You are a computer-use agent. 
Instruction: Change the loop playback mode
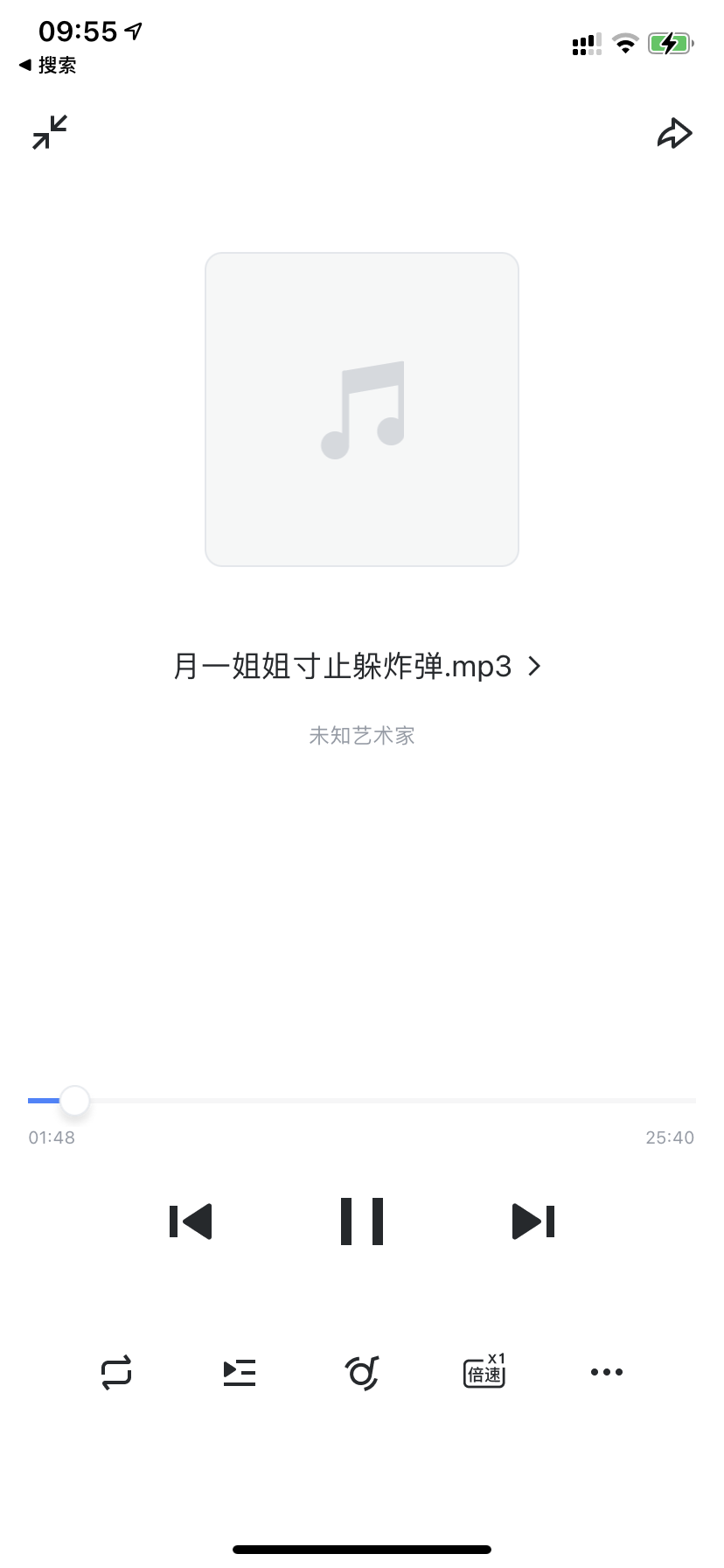pos(116,1372)
